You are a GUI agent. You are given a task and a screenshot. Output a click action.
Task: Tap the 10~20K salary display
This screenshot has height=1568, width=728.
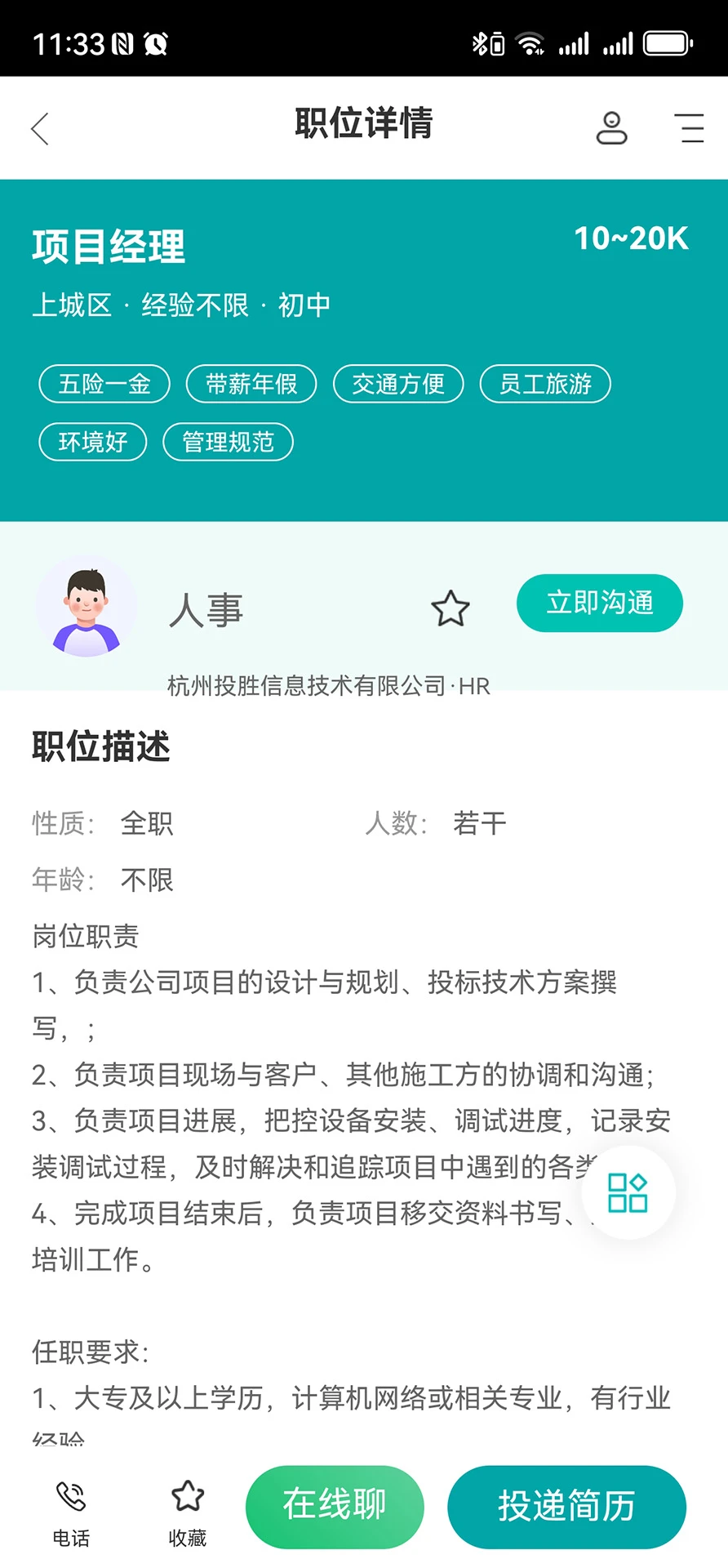(x=632, y=239)
